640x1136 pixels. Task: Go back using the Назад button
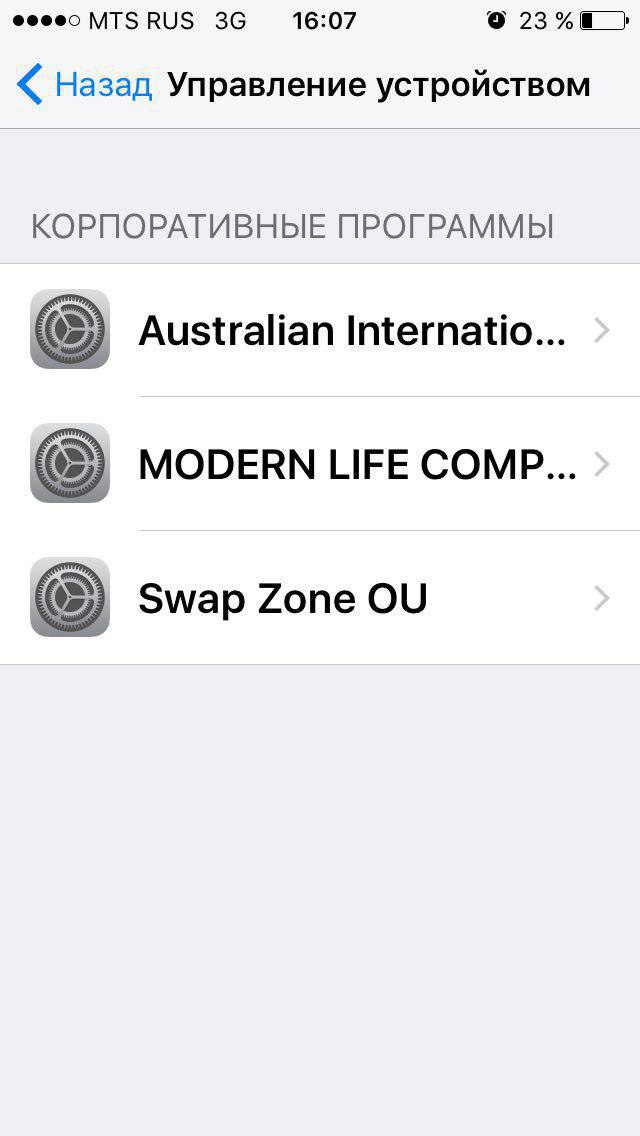click(x=85, y=85)
